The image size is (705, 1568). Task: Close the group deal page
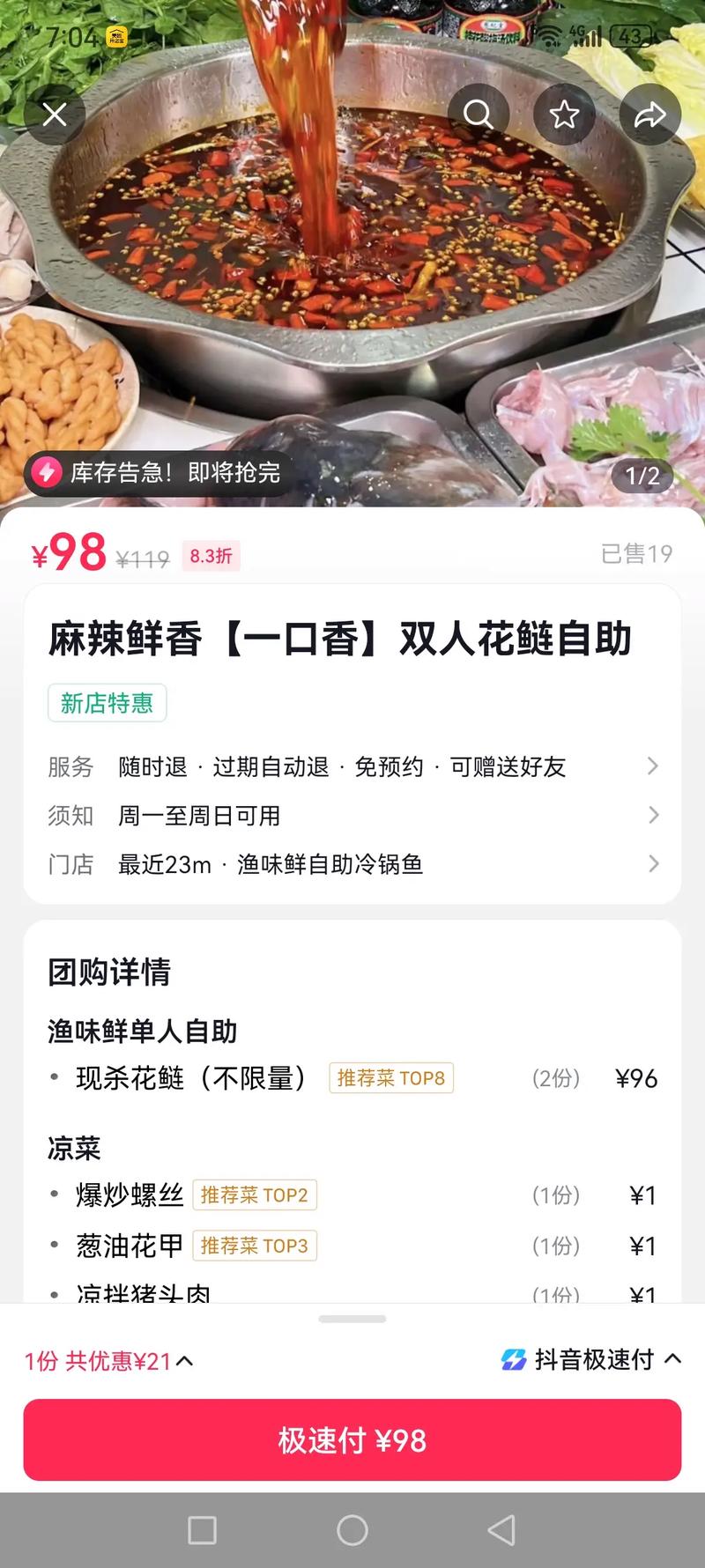tap(55, 115)
